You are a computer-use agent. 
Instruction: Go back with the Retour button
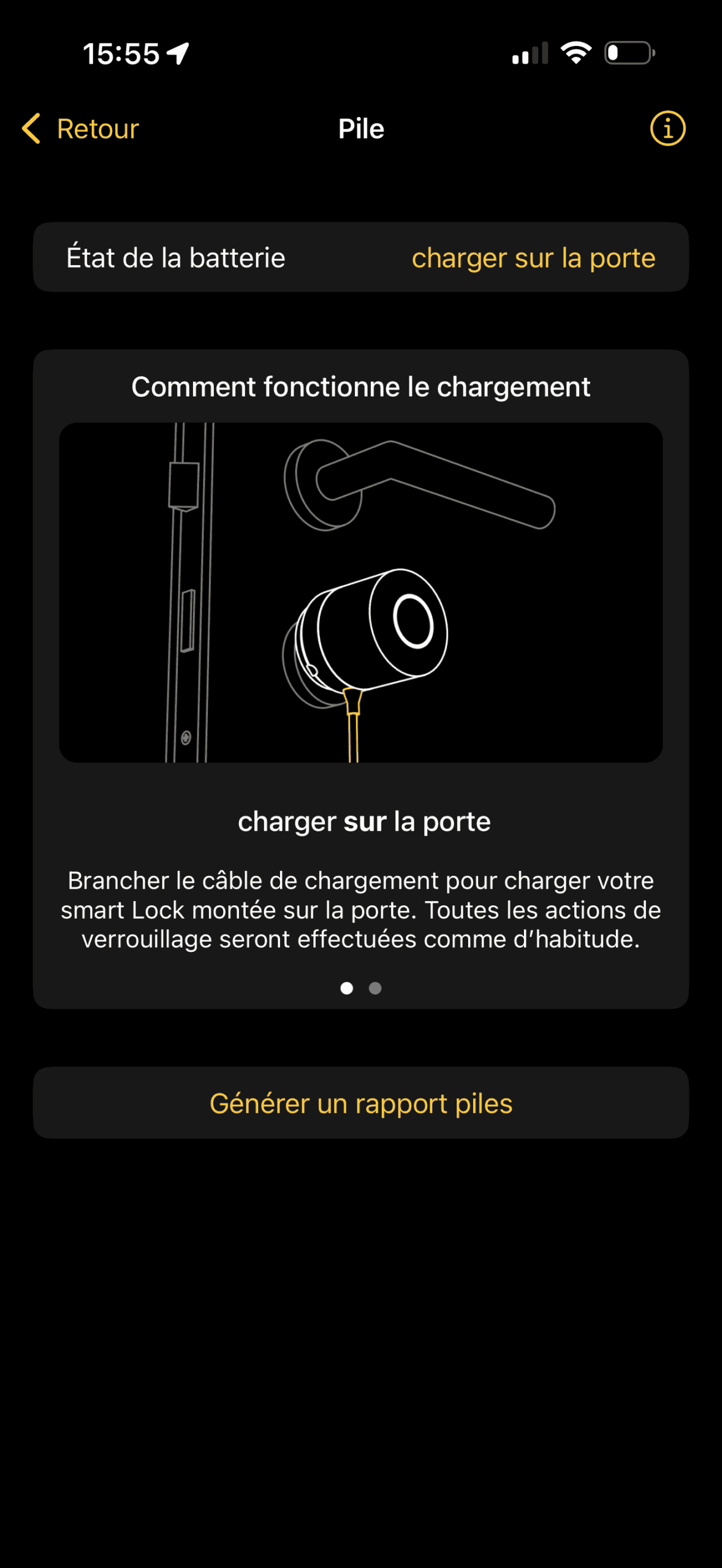[x=81, y=129]
